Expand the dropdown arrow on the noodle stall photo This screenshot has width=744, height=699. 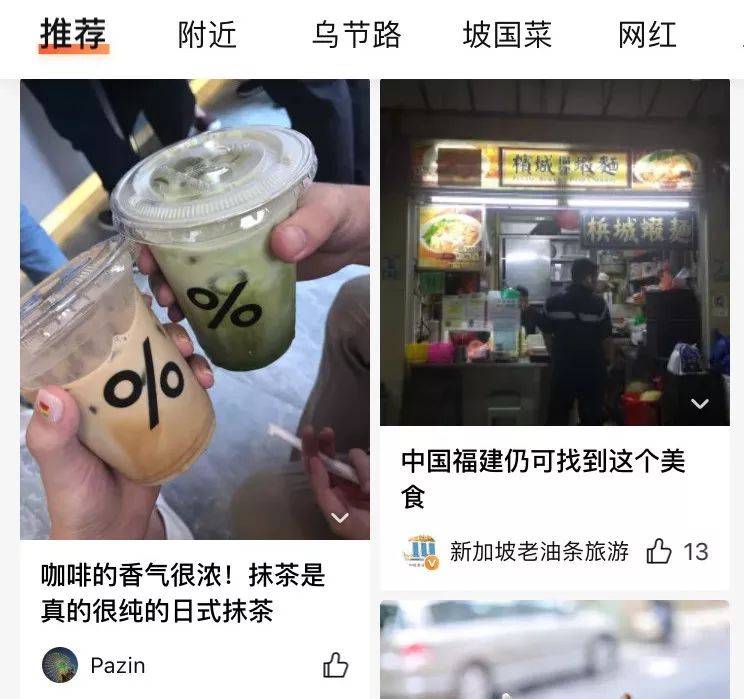pos(700,404)
